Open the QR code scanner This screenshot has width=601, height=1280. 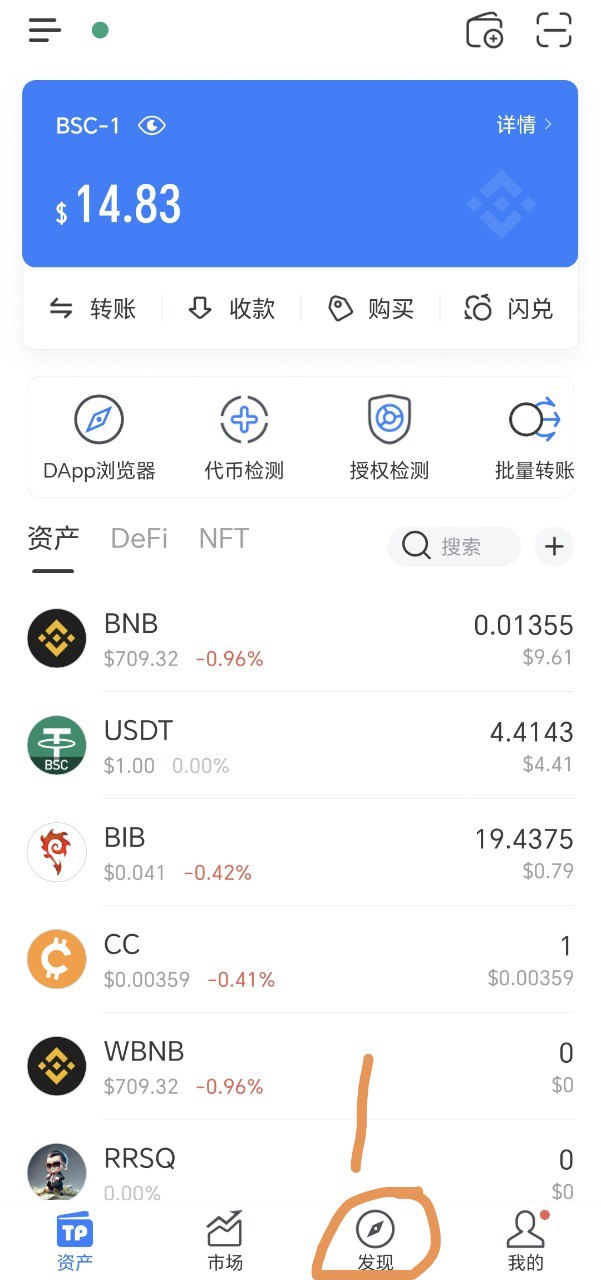click(x=553, y=31)
